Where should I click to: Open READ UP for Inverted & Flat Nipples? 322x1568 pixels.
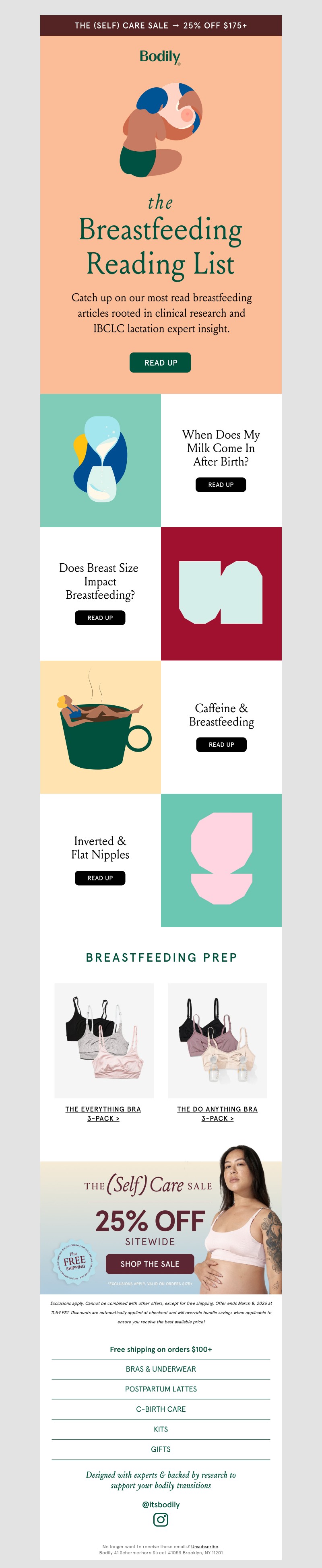click(100, 878)
